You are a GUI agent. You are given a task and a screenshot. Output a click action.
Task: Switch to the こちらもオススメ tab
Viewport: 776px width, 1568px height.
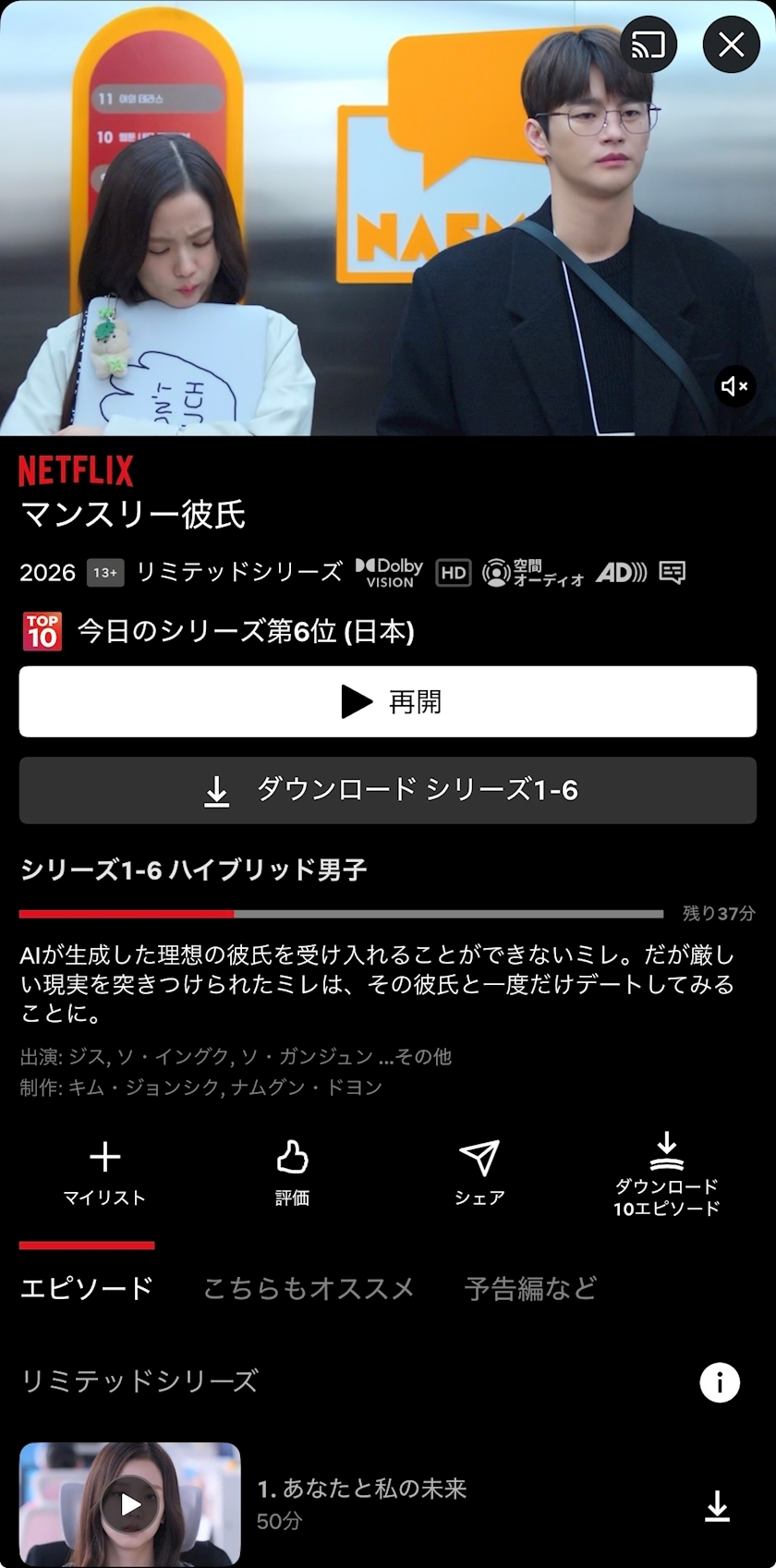[309, 1287]
